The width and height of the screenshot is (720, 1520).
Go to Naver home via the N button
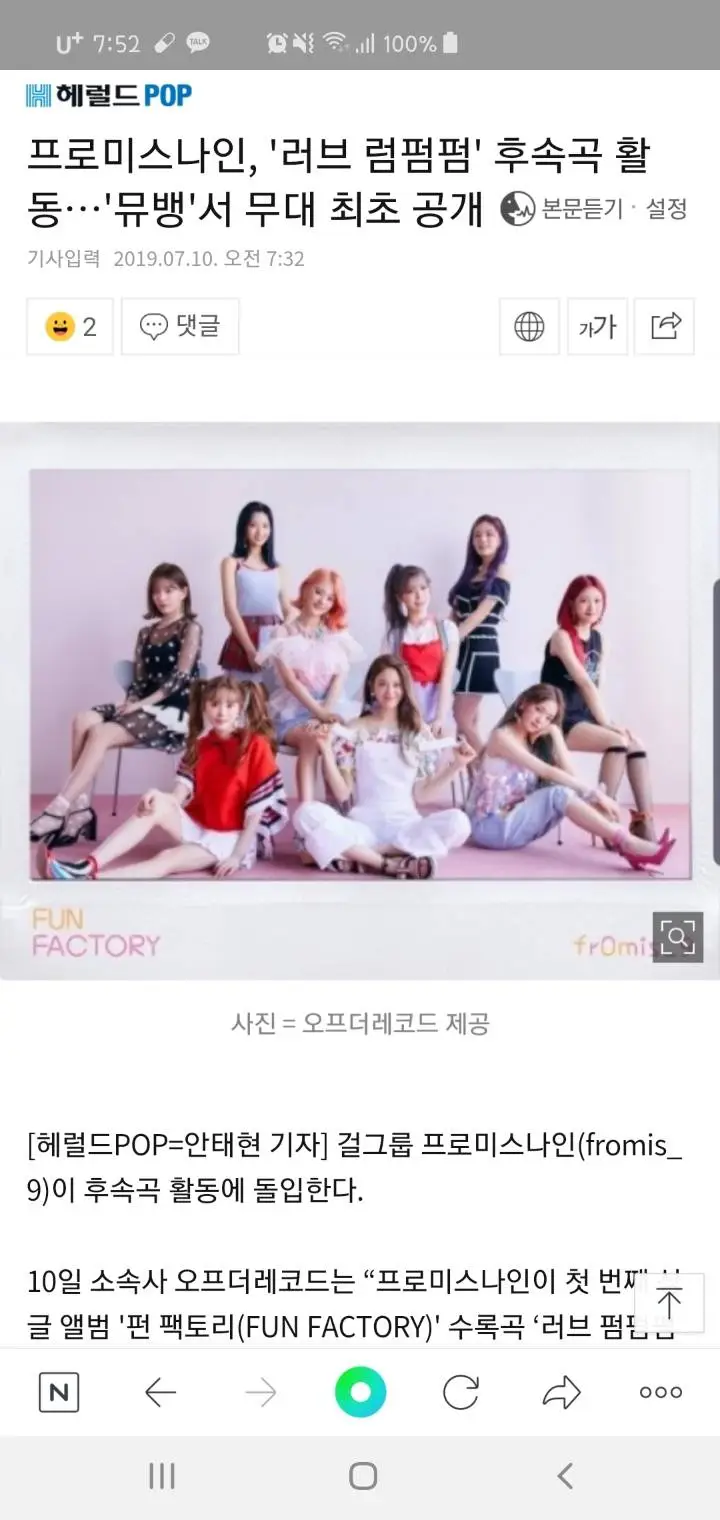pos(59,1392)
